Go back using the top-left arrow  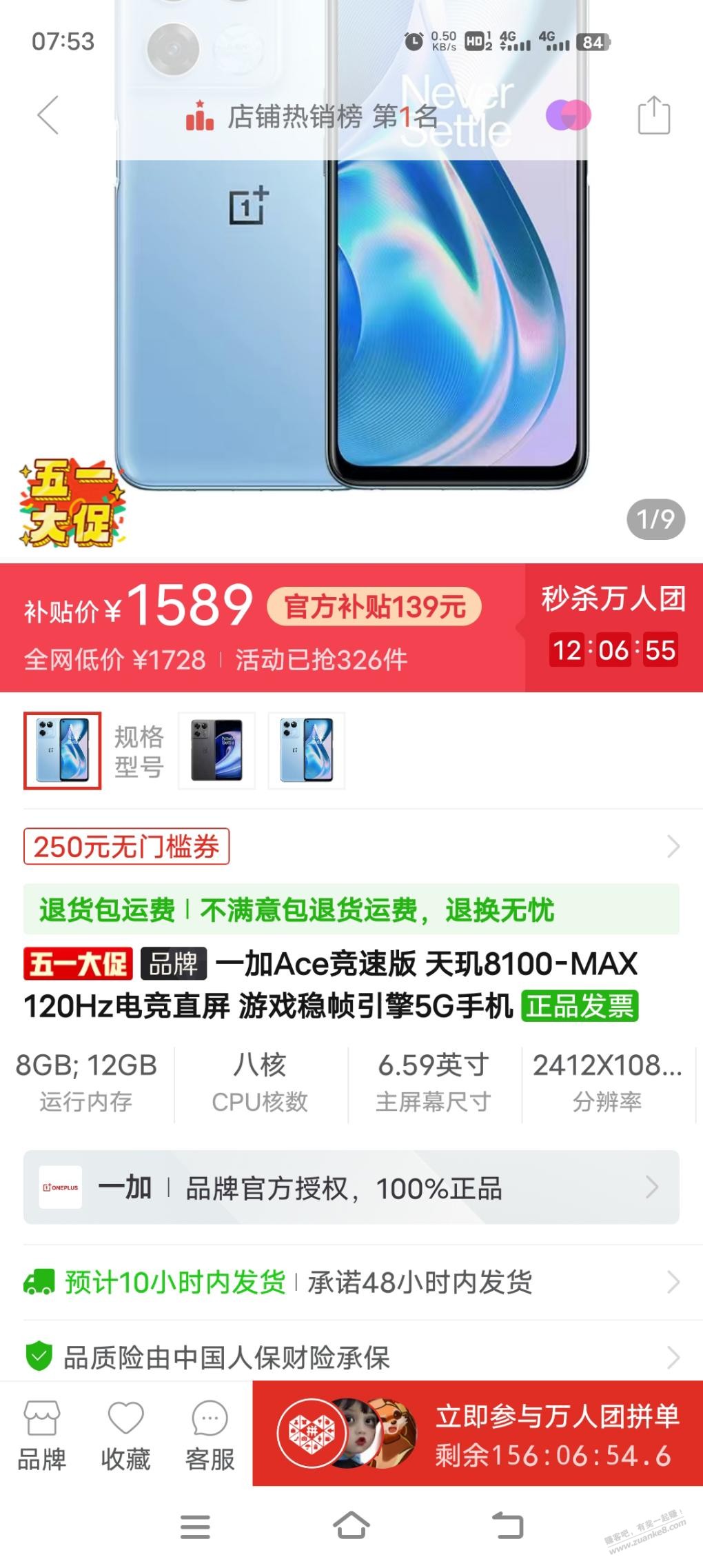[x=48, y=115]
